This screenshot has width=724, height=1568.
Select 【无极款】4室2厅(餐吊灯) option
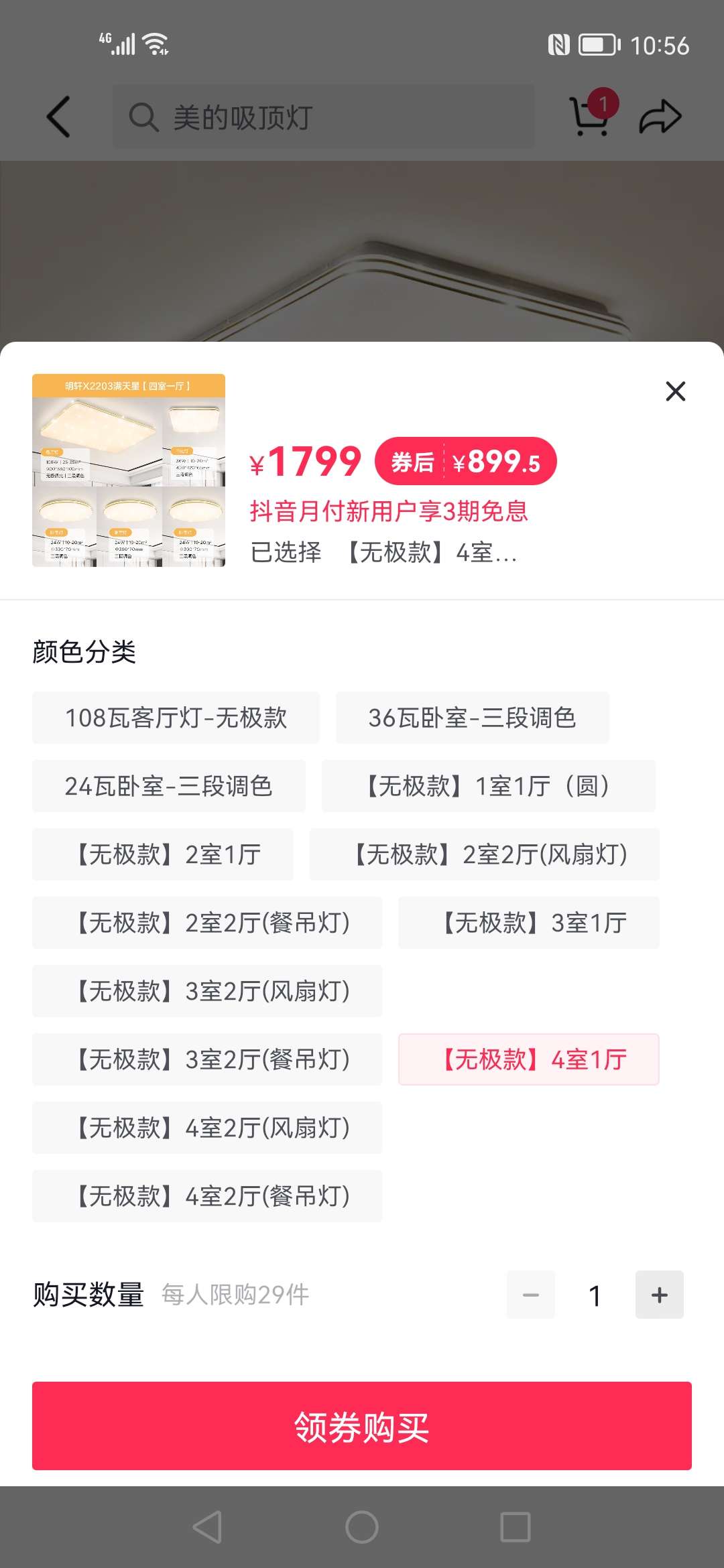(x=207, y=1196)
